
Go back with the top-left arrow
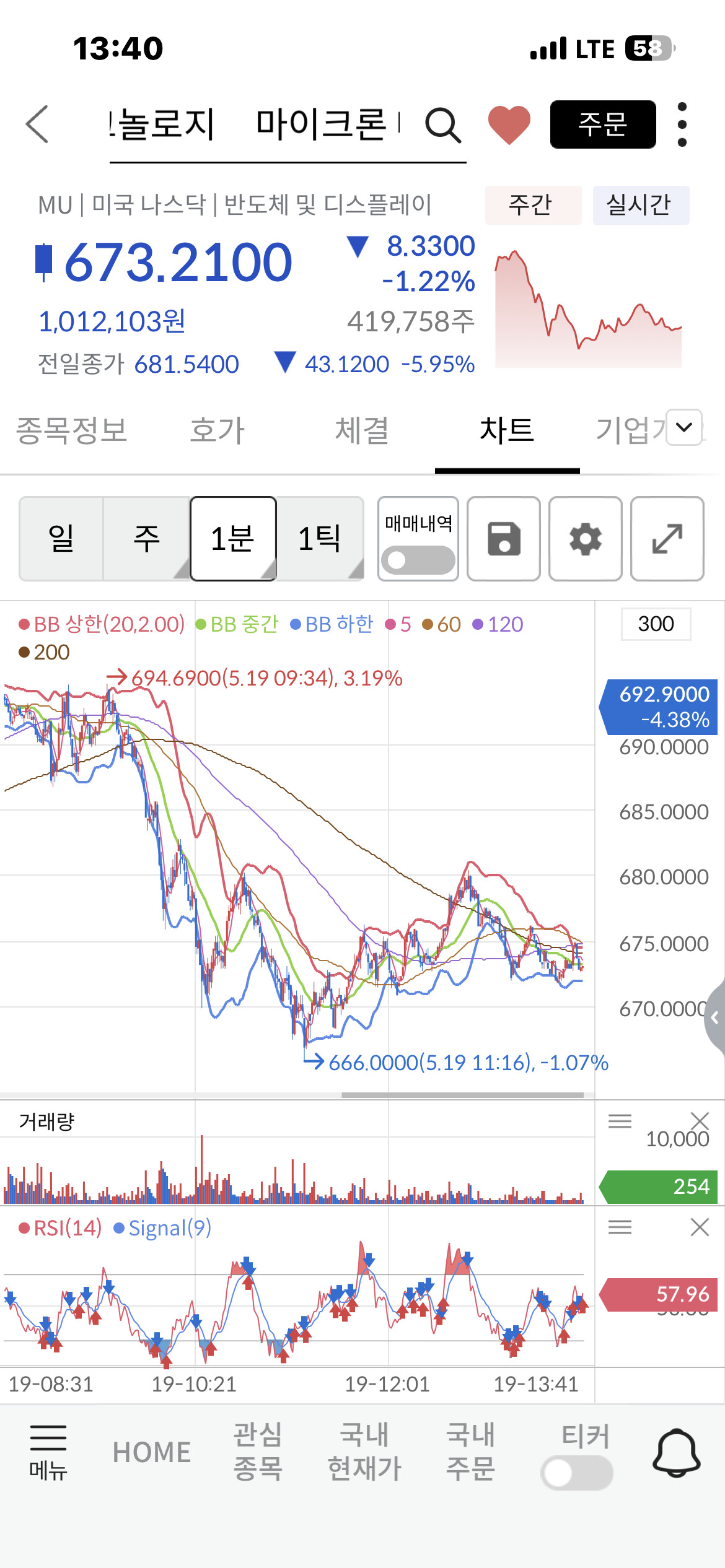[37, 124]
